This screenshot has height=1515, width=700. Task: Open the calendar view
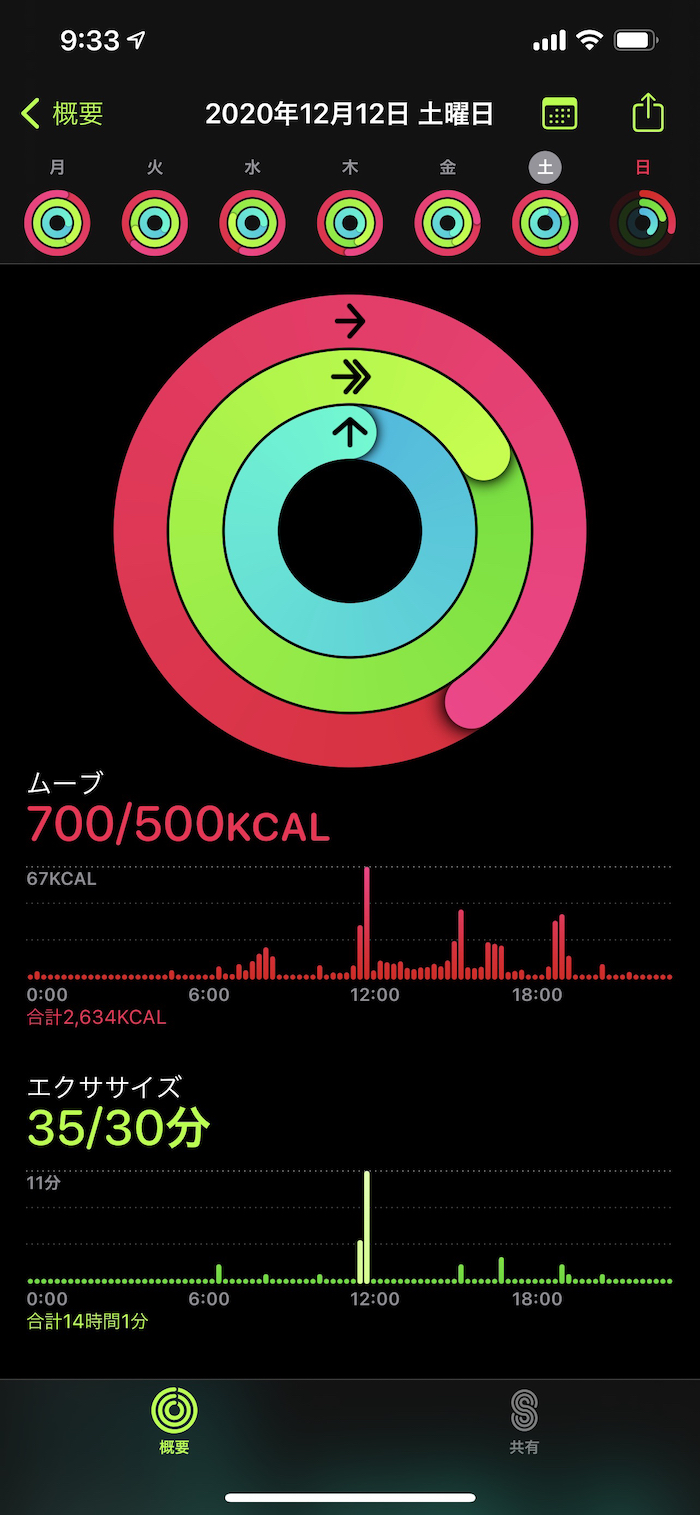coord(559,113)
